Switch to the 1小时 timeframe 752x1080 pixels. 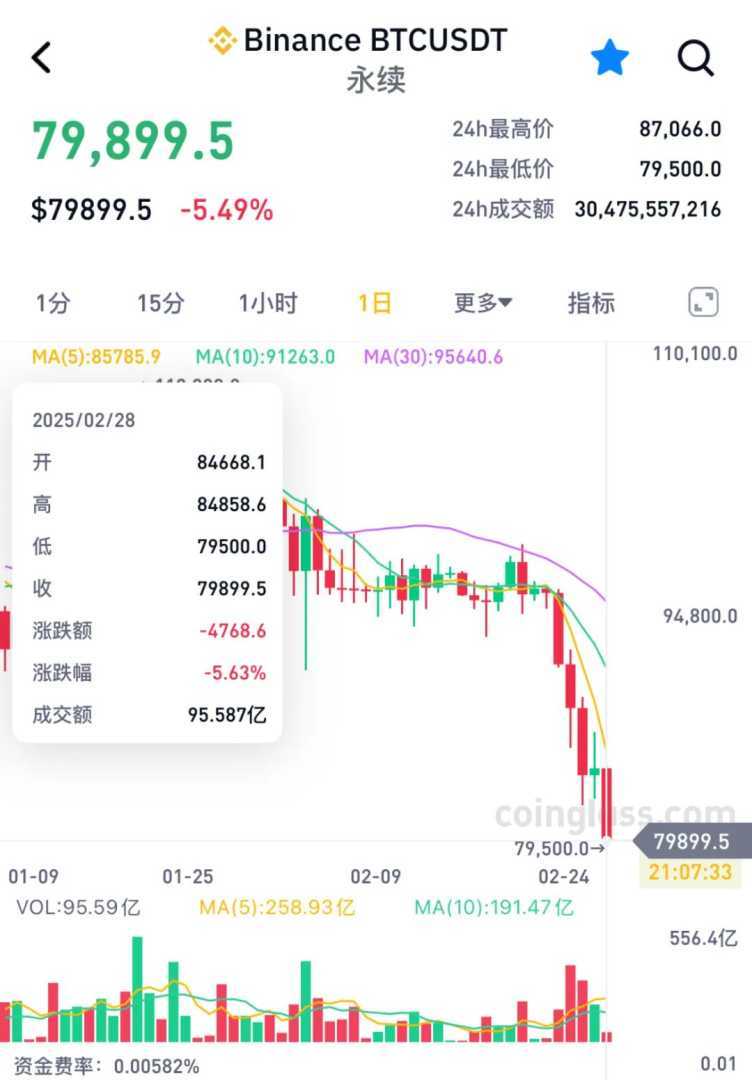tap(268, 303)
